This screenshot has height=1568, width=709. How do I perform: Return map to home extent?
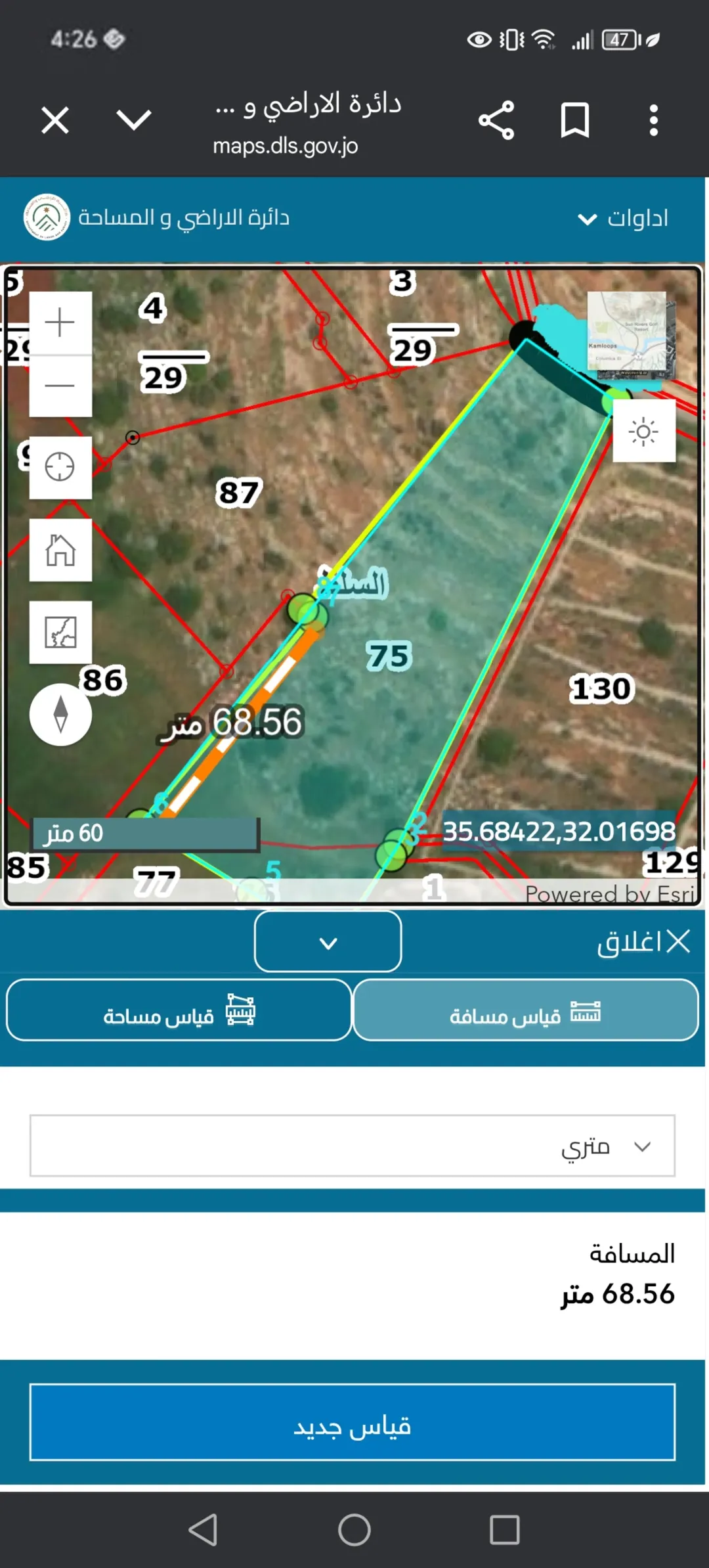click(60, 550)
